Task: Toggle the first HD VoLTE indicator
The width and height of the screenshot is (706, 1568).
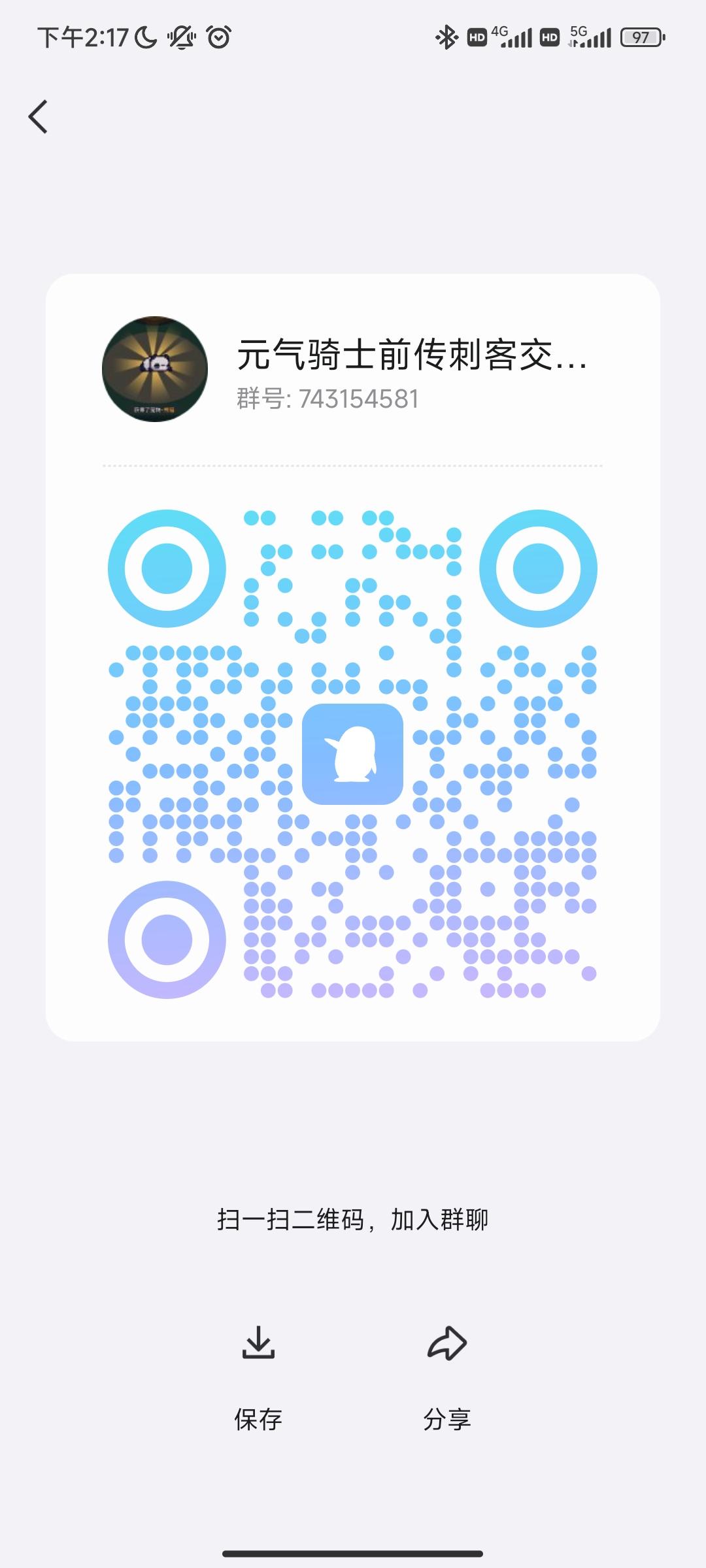Action: [x=477, y=37]
